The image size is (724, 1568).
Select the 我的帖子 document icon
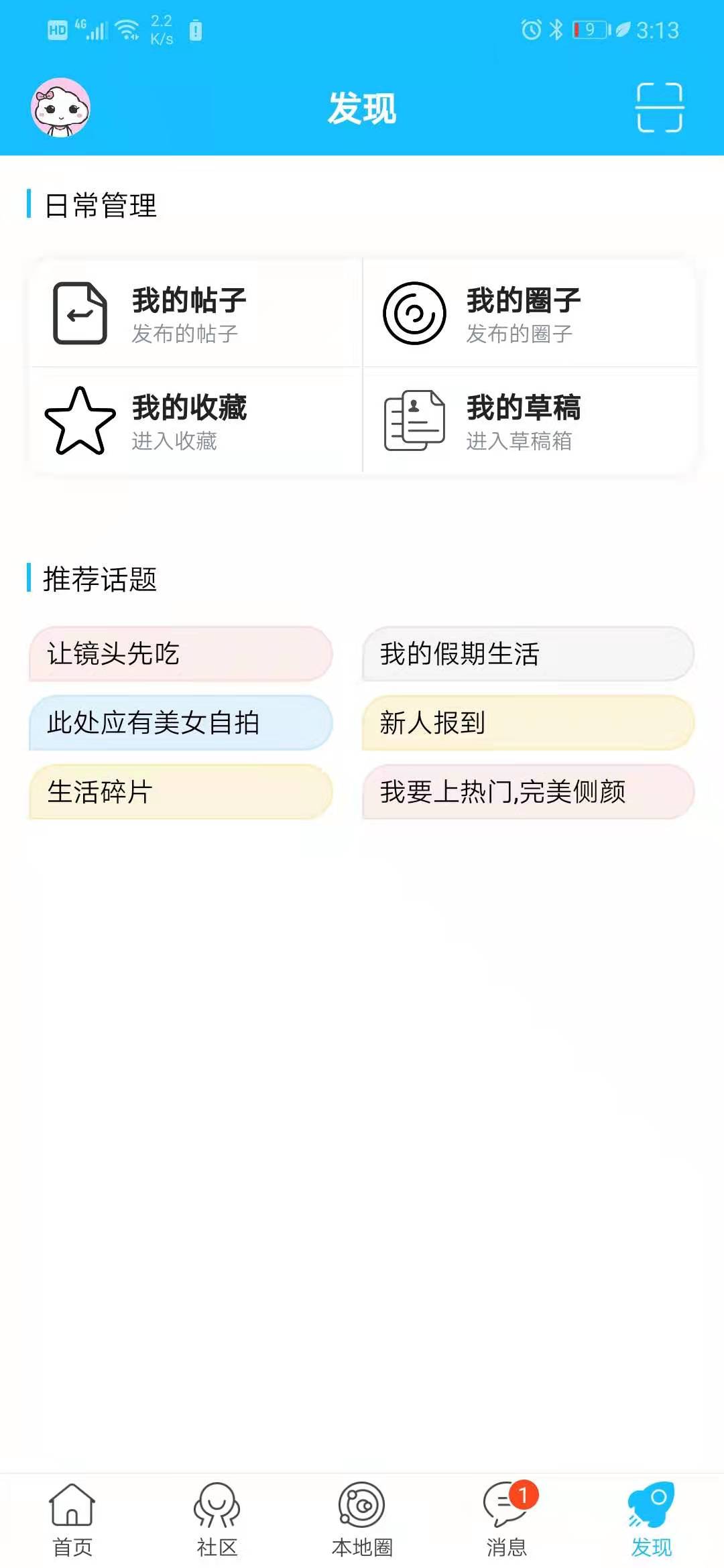coord(80,314)
